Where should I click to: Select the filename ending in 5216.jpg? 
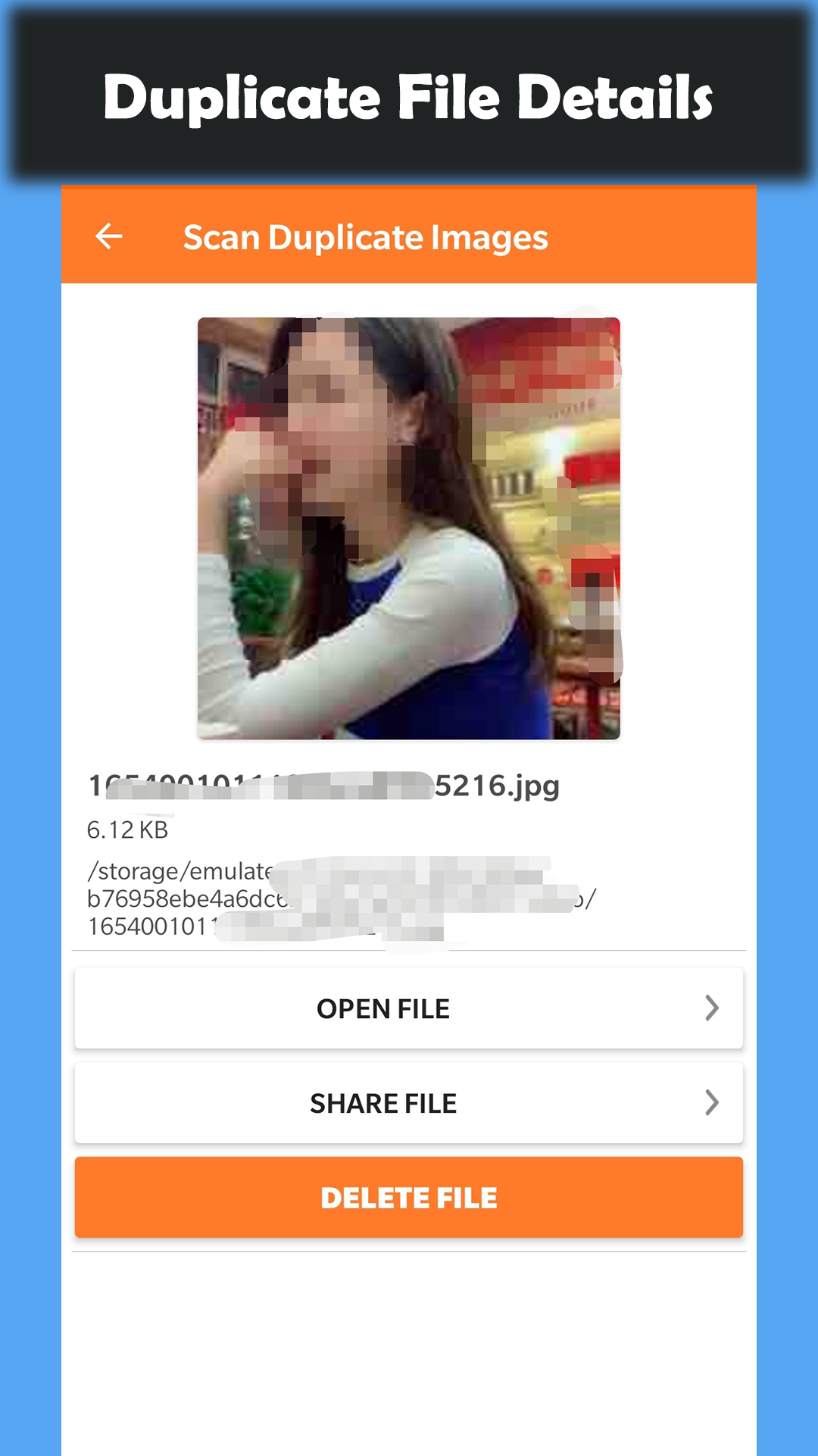coord(324,786)
